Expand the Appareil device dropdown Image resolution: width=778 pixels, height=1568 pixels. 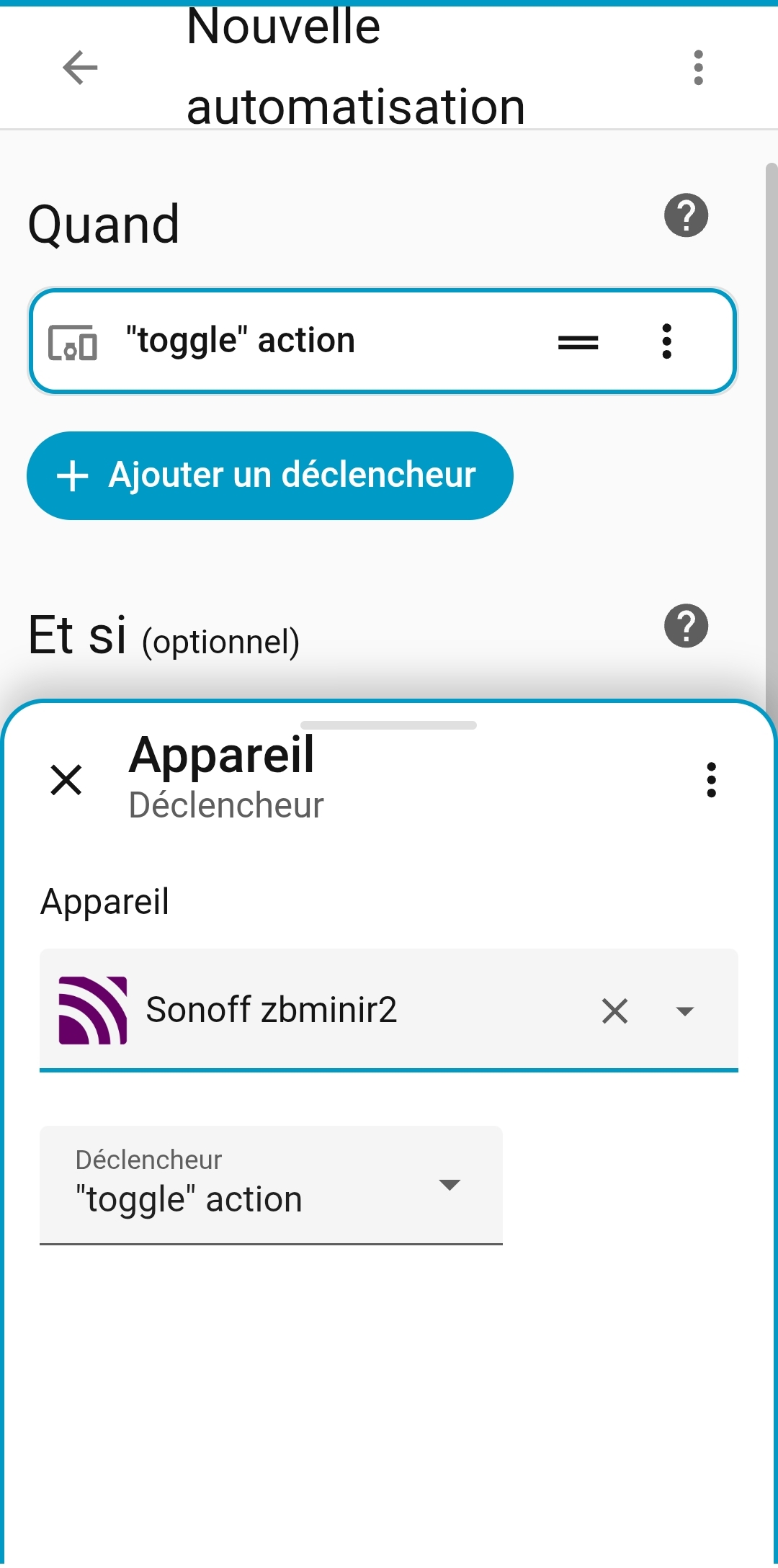point(684,1011)
